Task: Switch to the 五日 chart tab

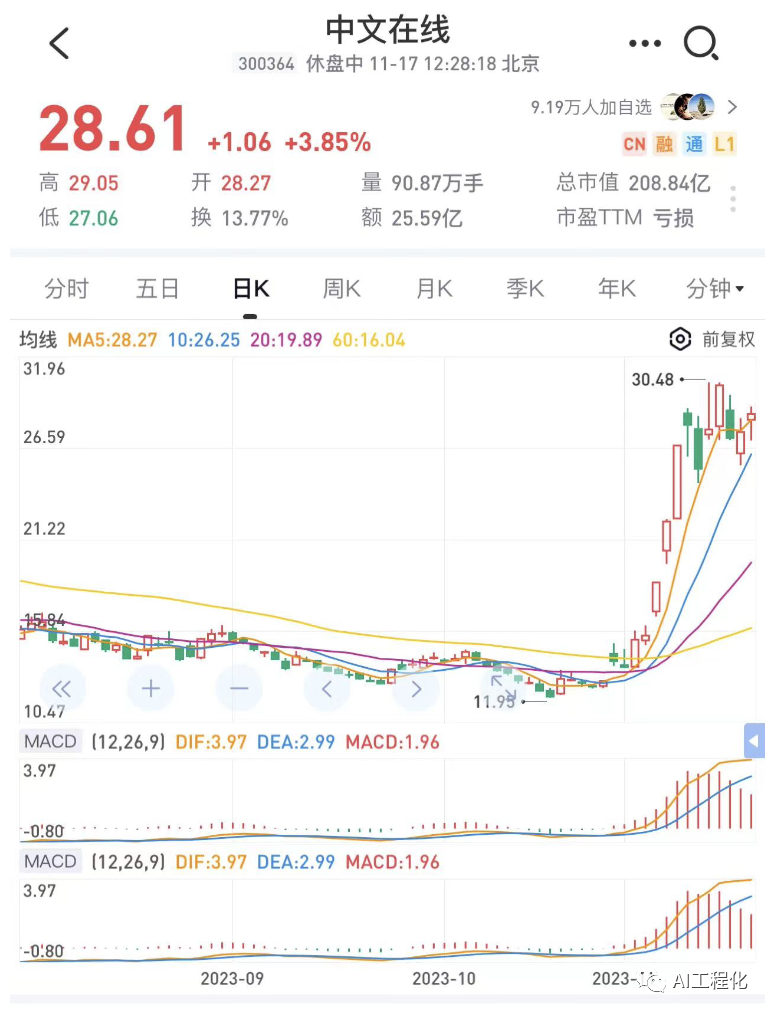Action: [x=158, y=289]
